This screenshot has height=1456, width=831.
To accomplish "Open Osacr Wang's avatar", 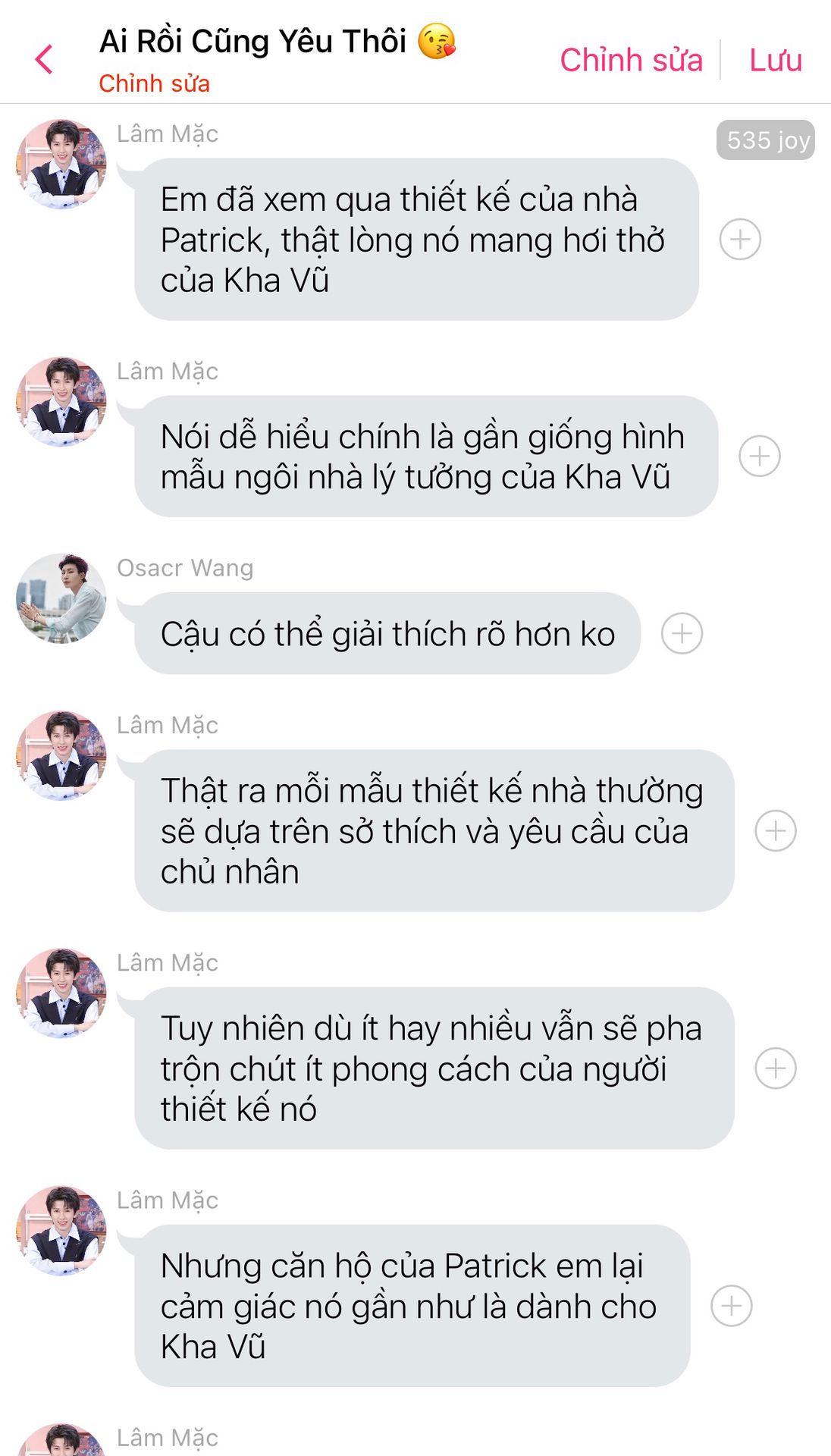I will [x=61, y=598].
